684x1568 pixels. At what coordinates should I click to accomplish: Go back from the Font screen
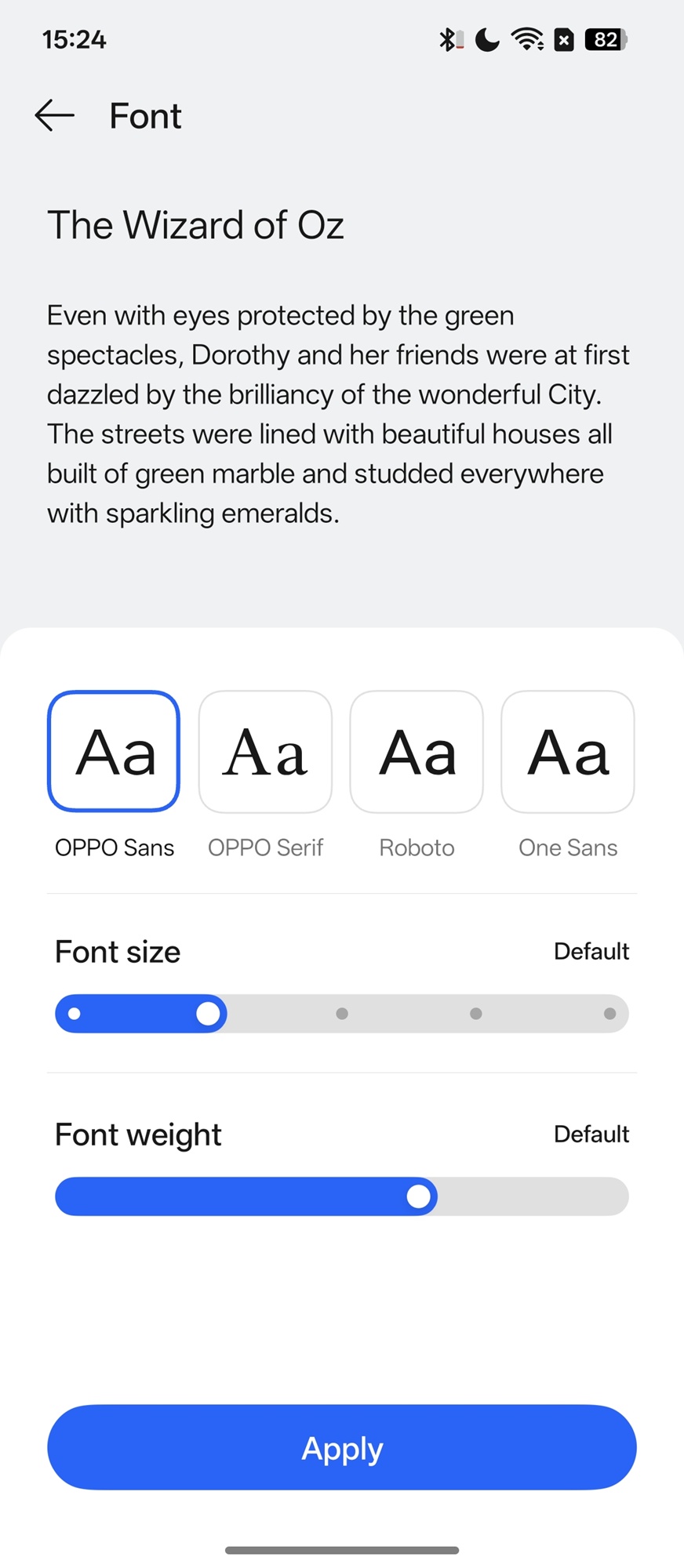pyautogui.click(x=55, y=116)
